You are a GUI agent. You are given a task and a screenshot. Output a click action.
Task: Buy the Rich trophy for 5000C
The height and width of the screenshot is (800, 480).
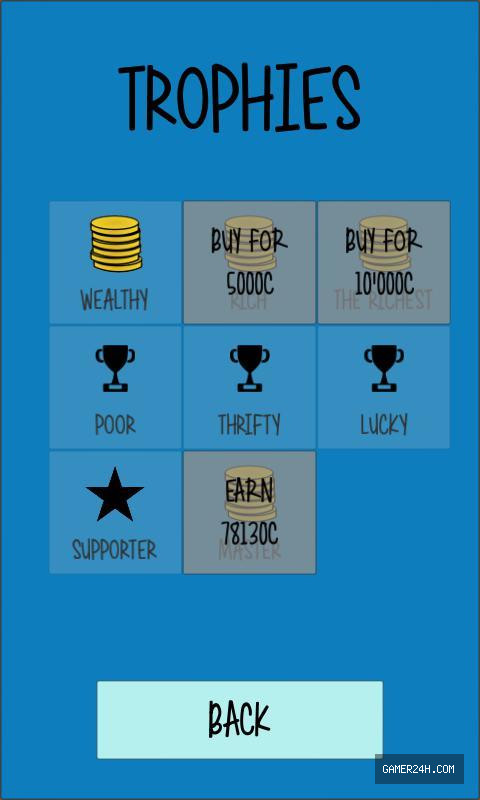249,262
